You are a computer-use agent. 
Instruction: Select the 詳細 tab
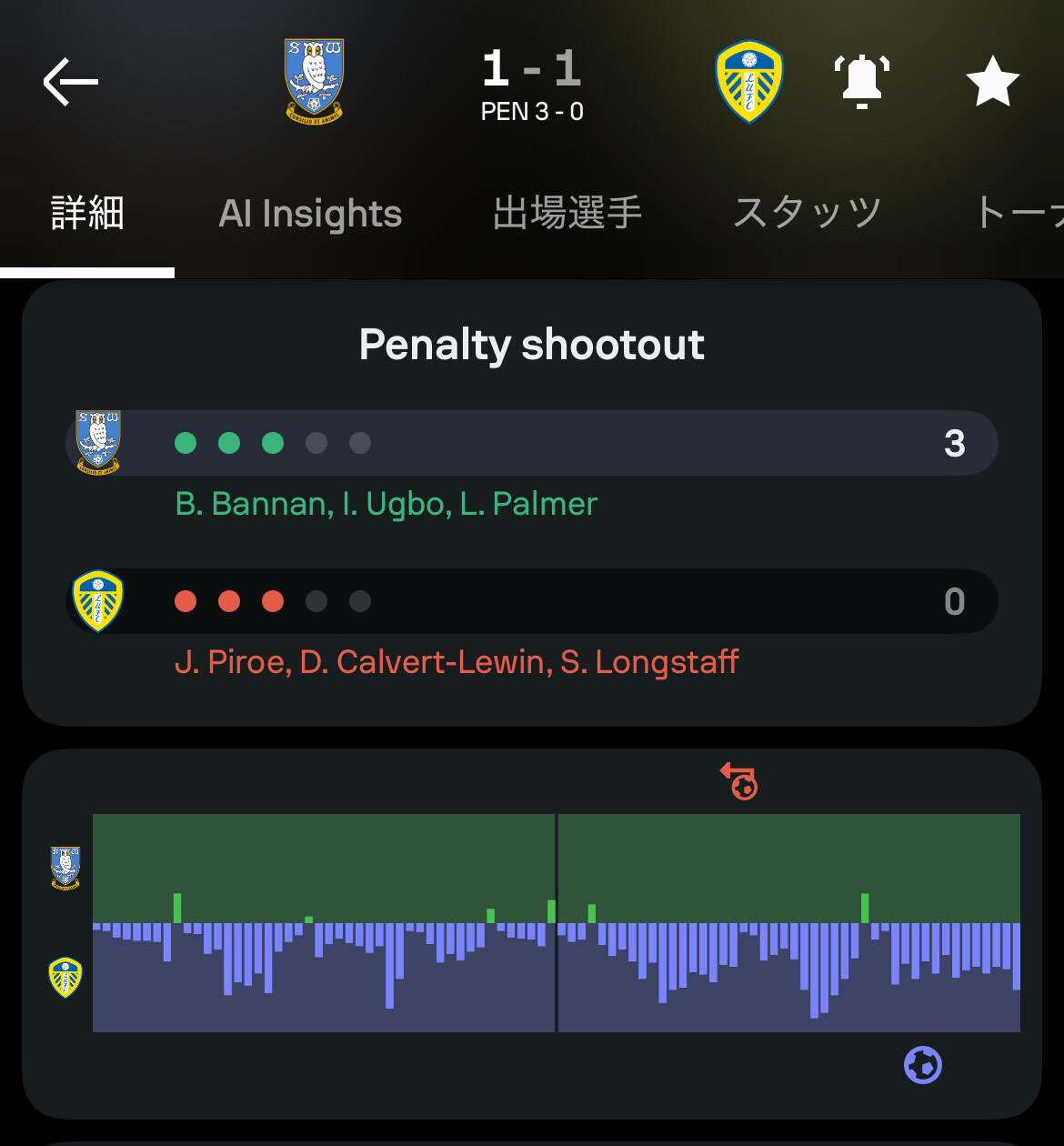(x=87, y=214)
